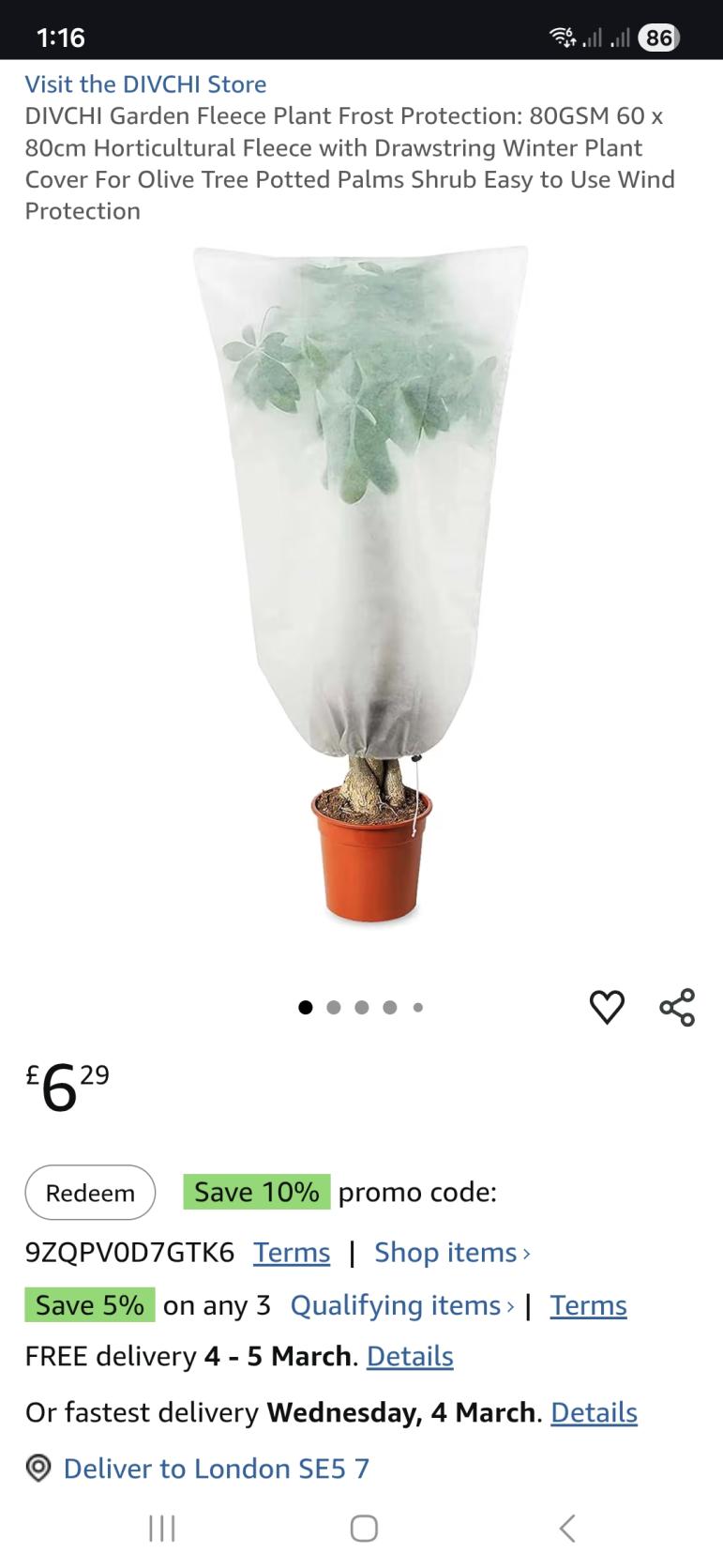Image resolution: width=723 pixels, height=1568 pixels.
Task: Open Terms for Save 5% offer
Action: pyautogui.click(x=588, y=1305)
